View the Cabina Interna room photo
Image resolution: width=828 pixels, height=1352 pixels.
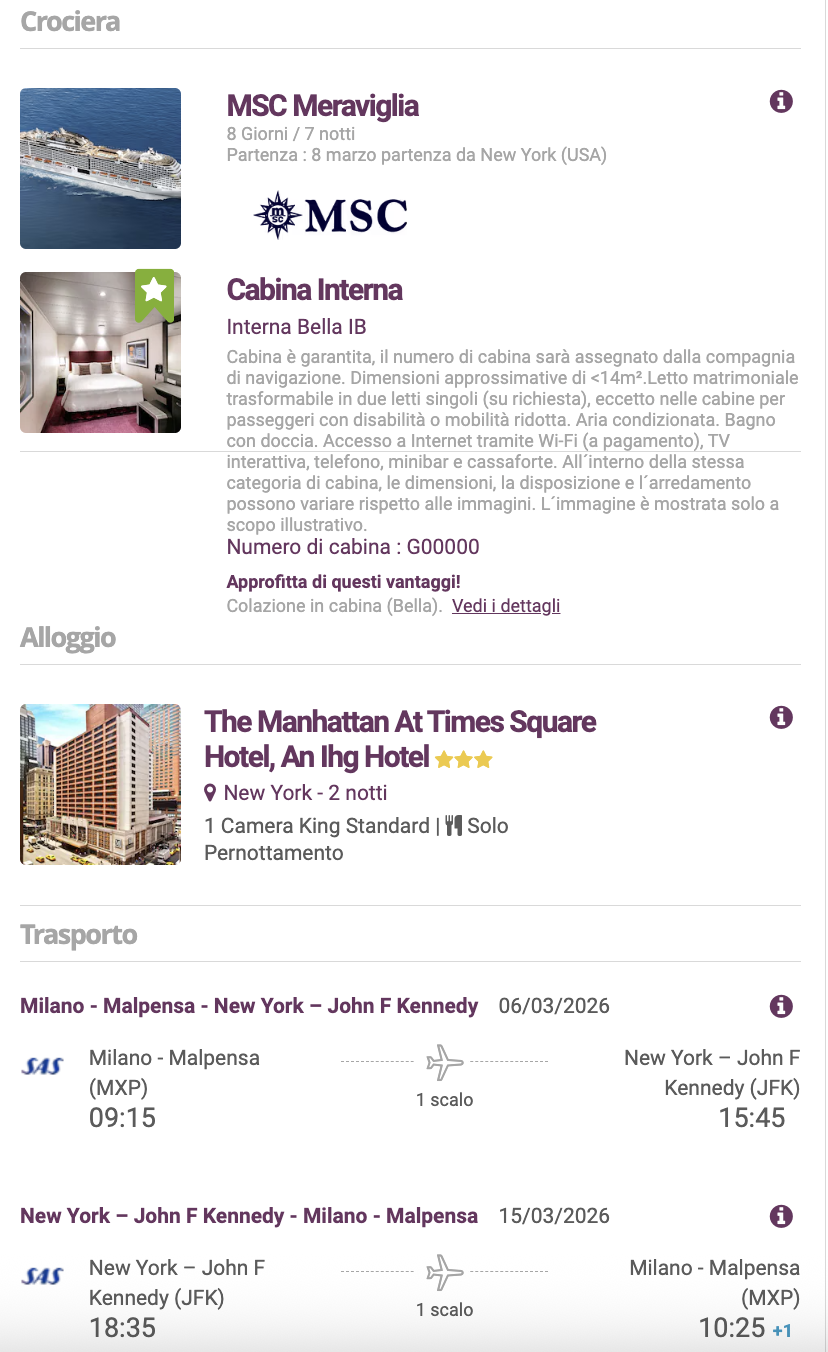100,352
